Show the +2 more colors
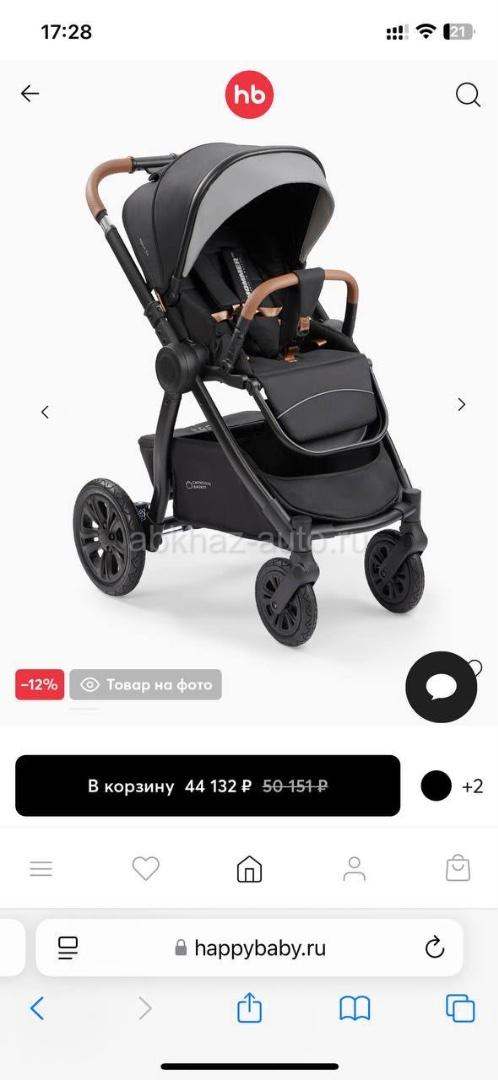The height and width of the screenshot is (1080, 498). click(473, 787)
